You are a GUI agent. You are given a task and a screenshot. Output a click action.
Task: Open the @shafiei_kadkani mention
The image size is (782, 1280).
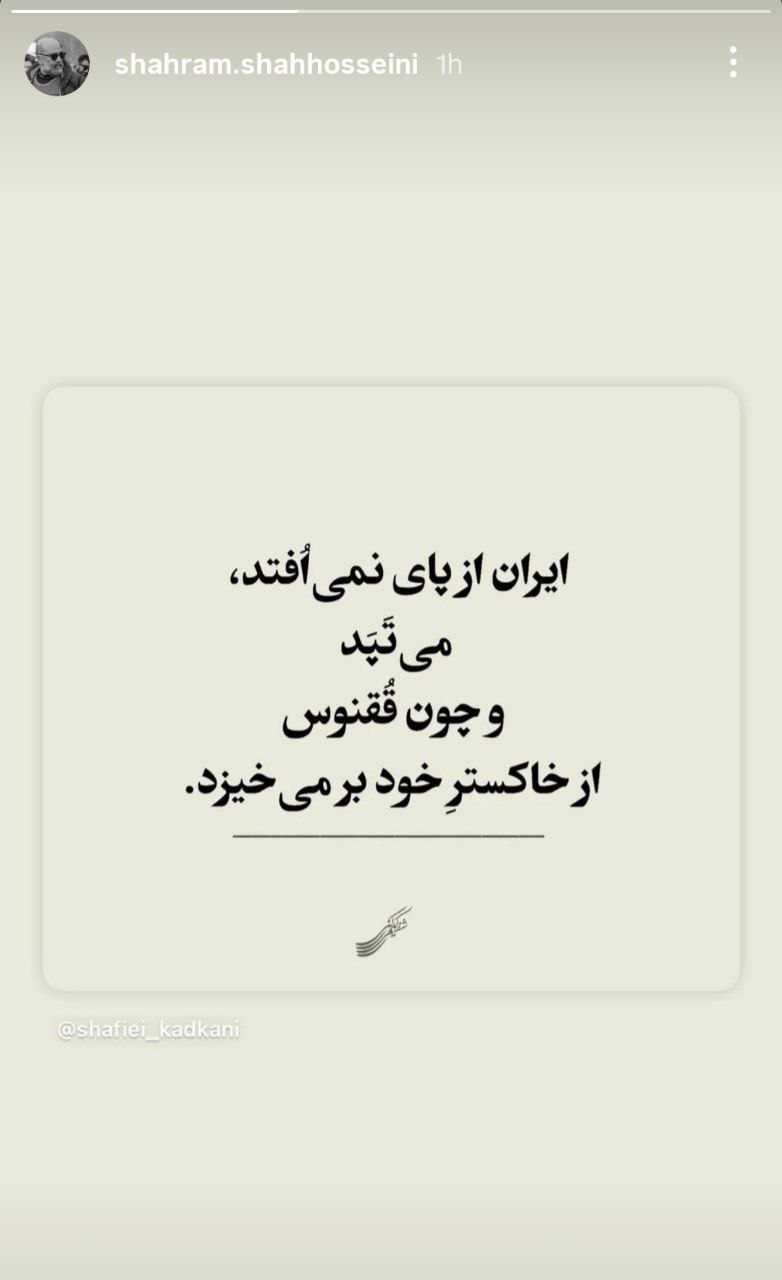point(148,1030)
